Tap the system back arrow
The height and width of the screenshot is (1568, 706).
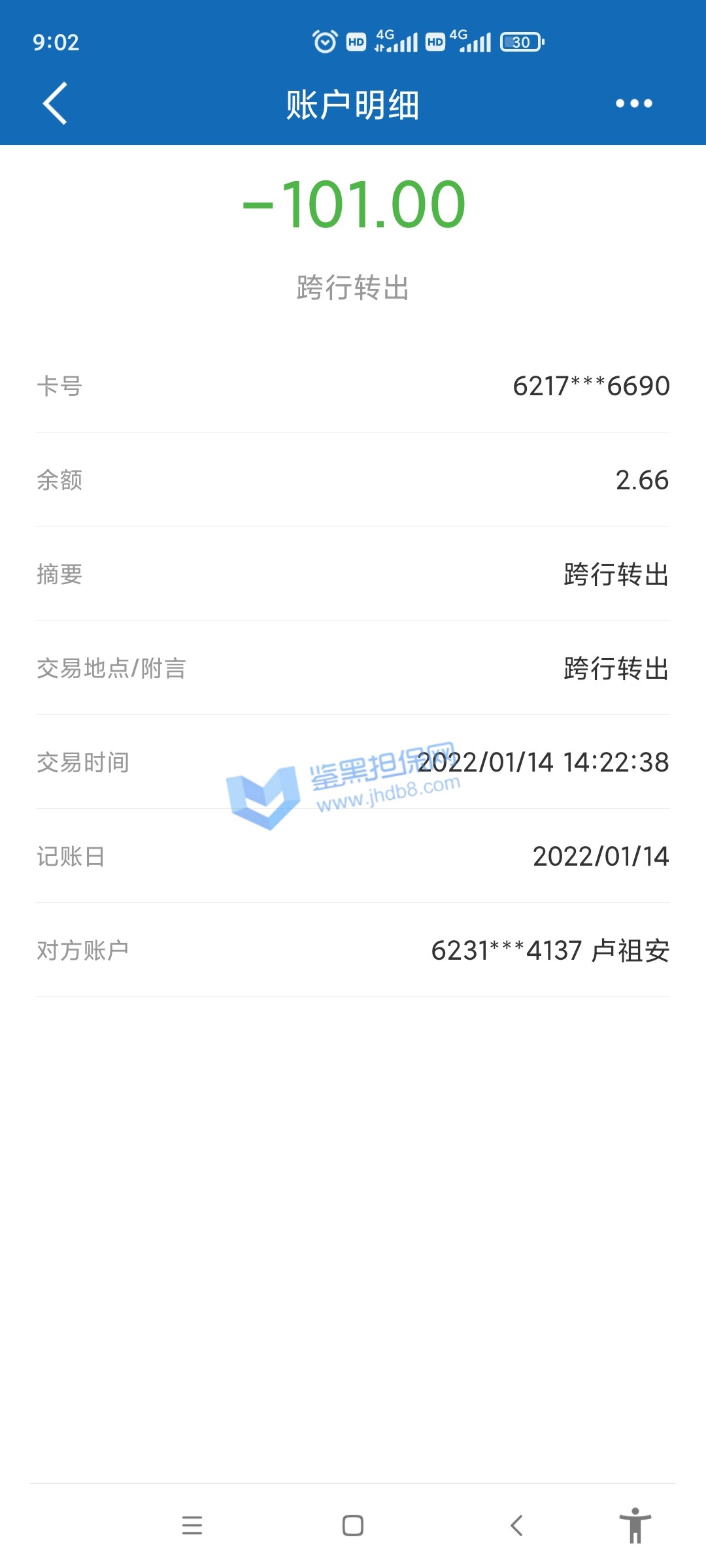(x=516, y=1526)
